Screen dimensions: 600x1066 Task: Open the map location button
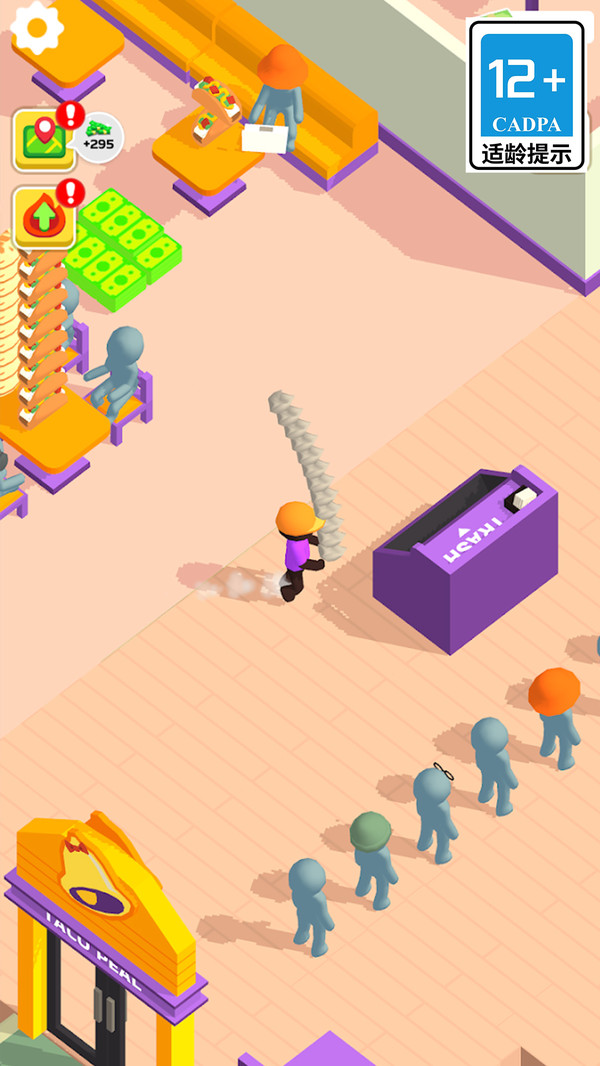coord(45,141)
